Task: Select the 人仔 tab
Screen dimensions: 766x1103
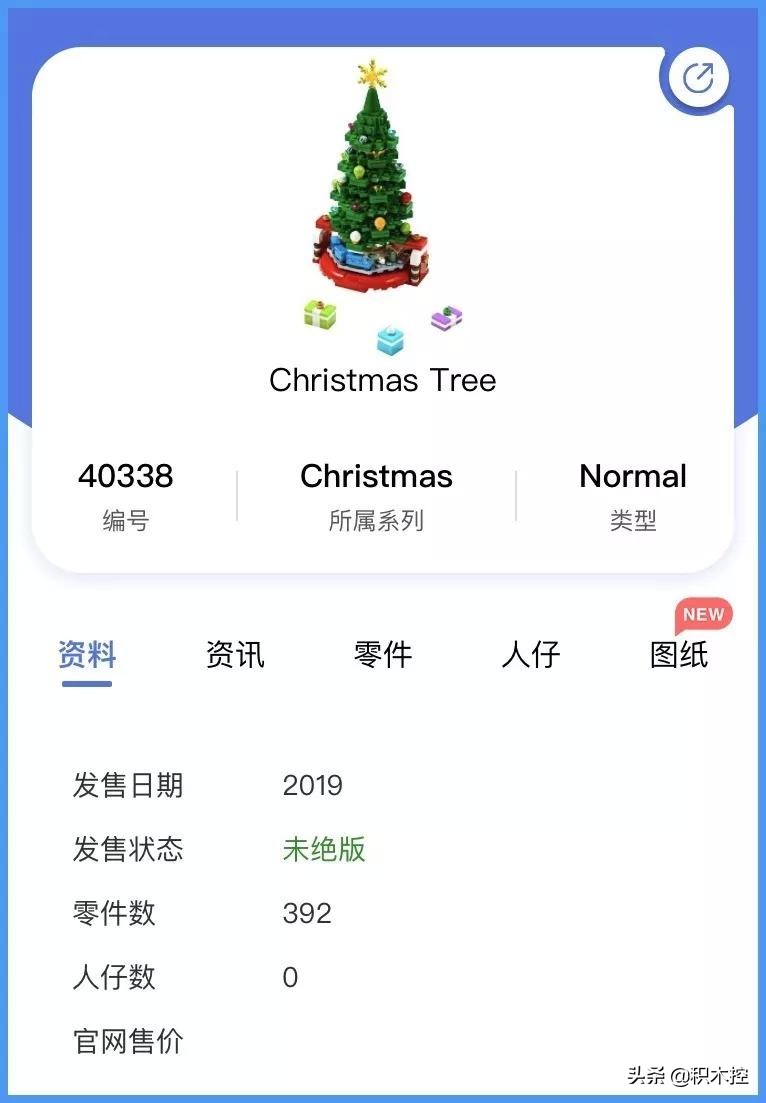Action: (531, 655)
